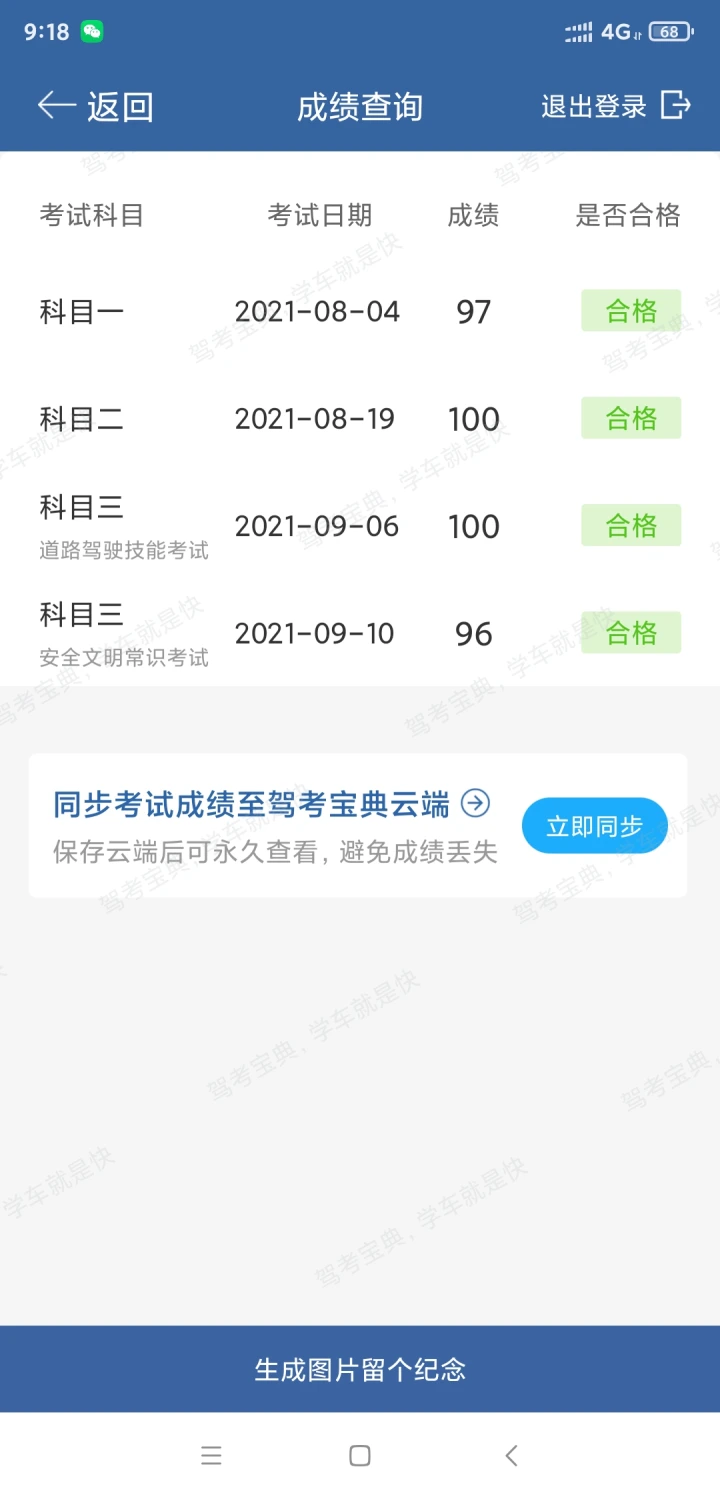Go back using the 返回 arrow

tap(95, 106)
